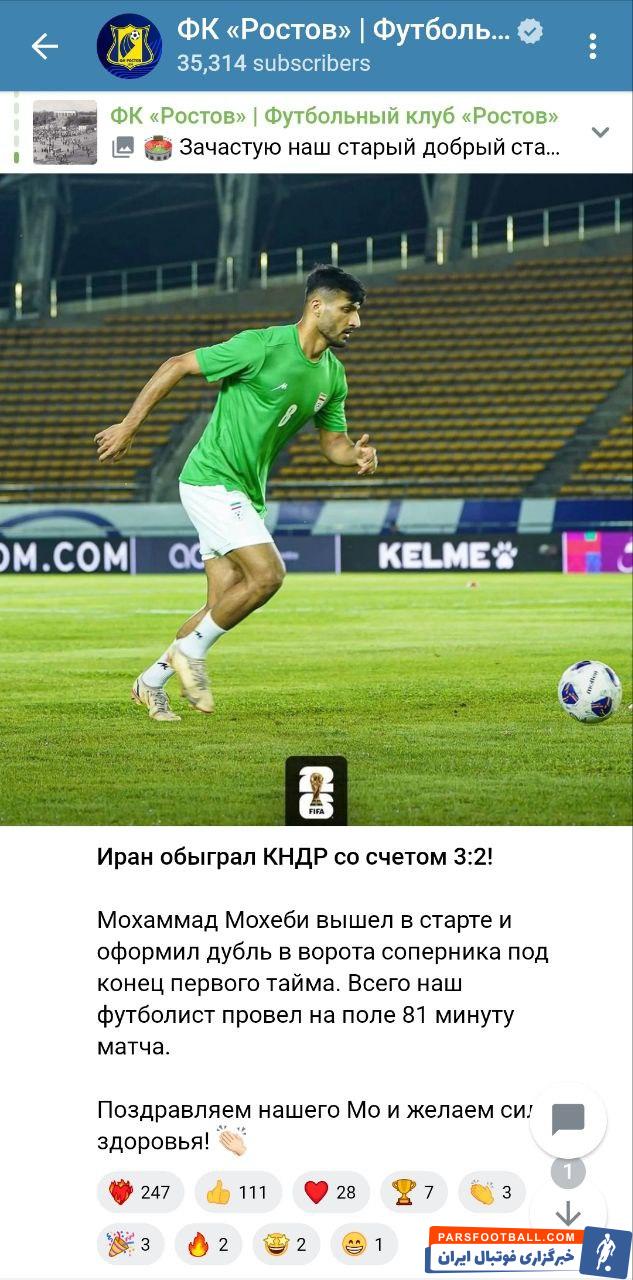633x1280 pixels.
Task: Add the fire reaction showing 2
Action: [x=208, y=1244]
